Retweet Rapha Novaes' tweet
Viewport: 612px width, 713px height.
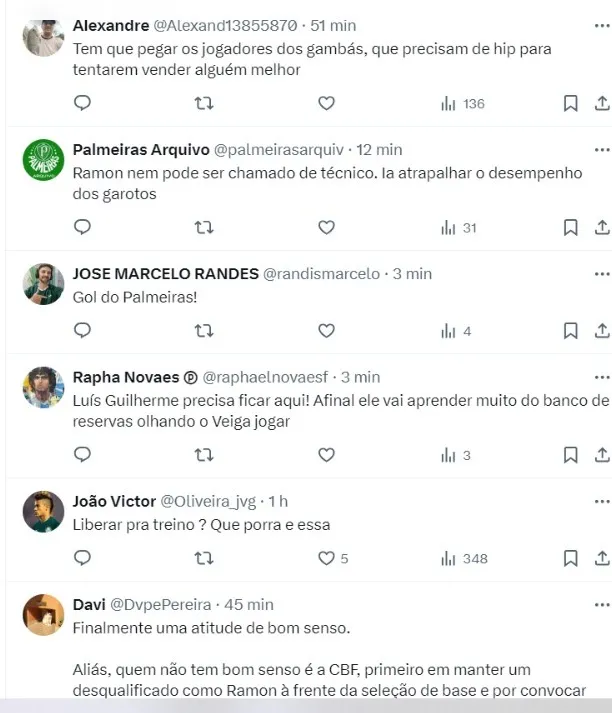click(x=204, y=455)
